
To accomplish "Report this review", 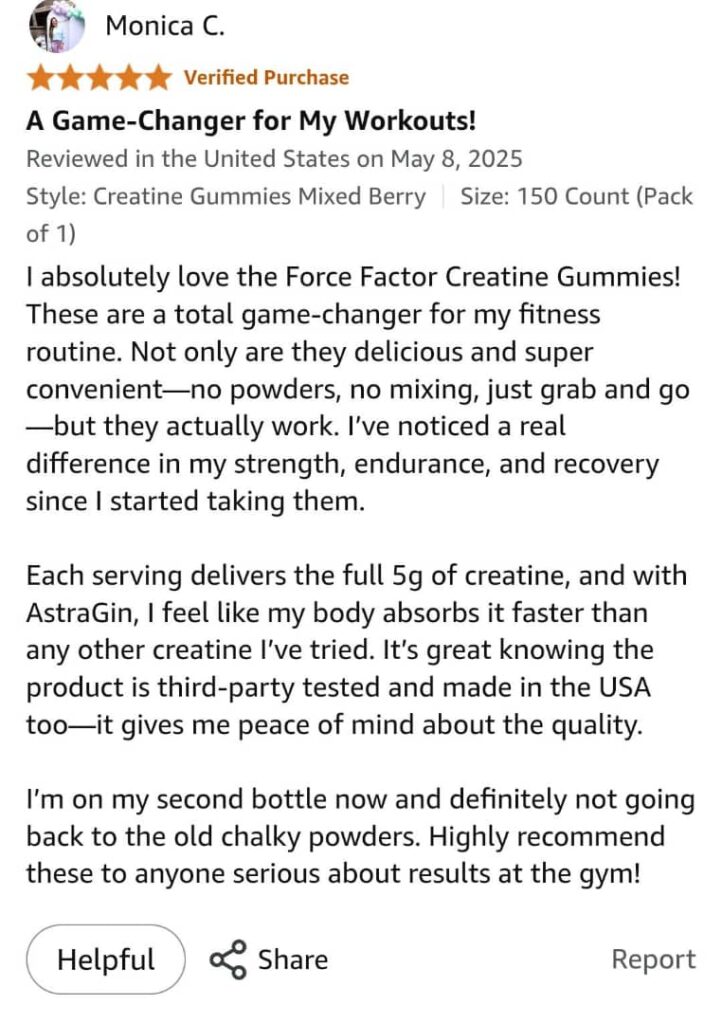I will point(653,959).
